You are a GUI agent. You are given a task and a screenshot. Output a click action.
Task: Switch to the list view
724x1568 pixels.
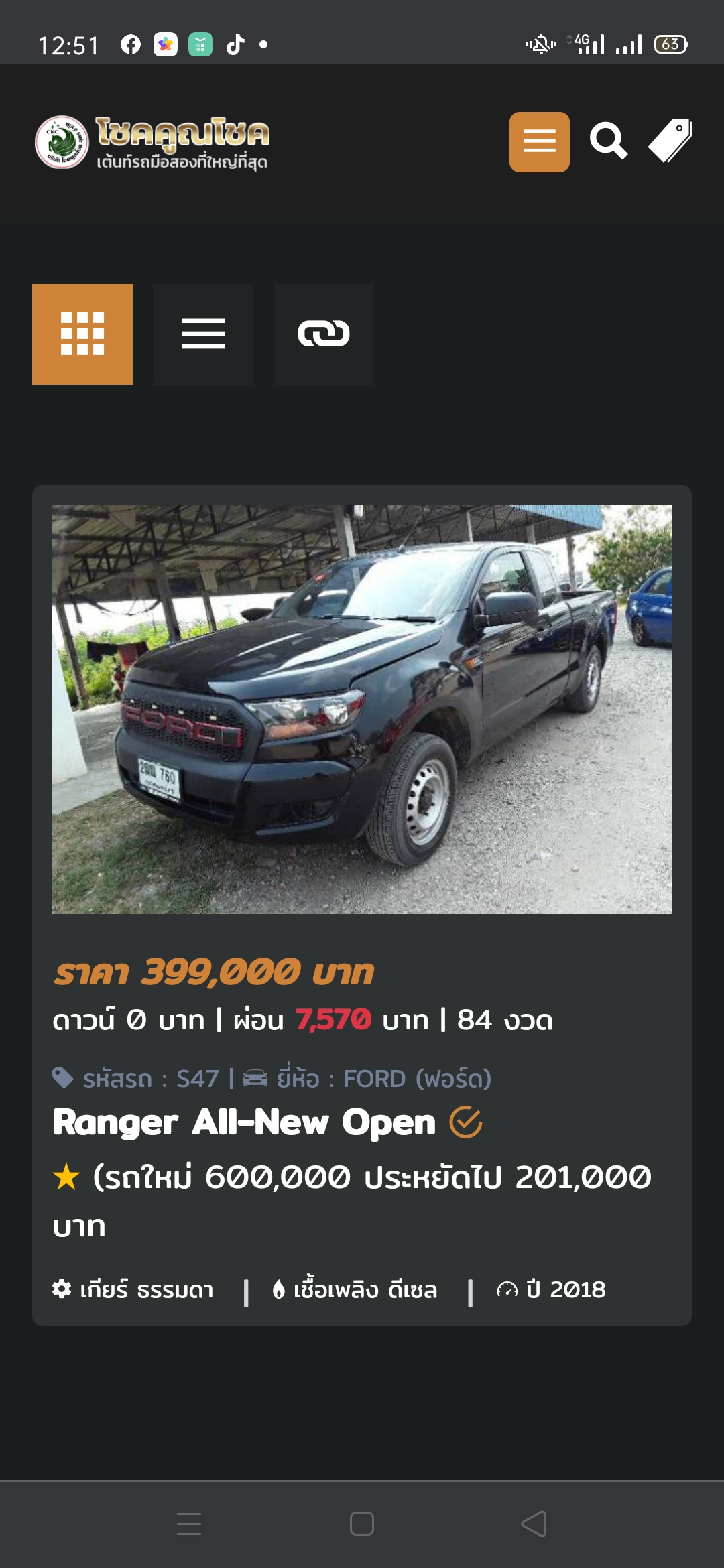coord(203,334)
